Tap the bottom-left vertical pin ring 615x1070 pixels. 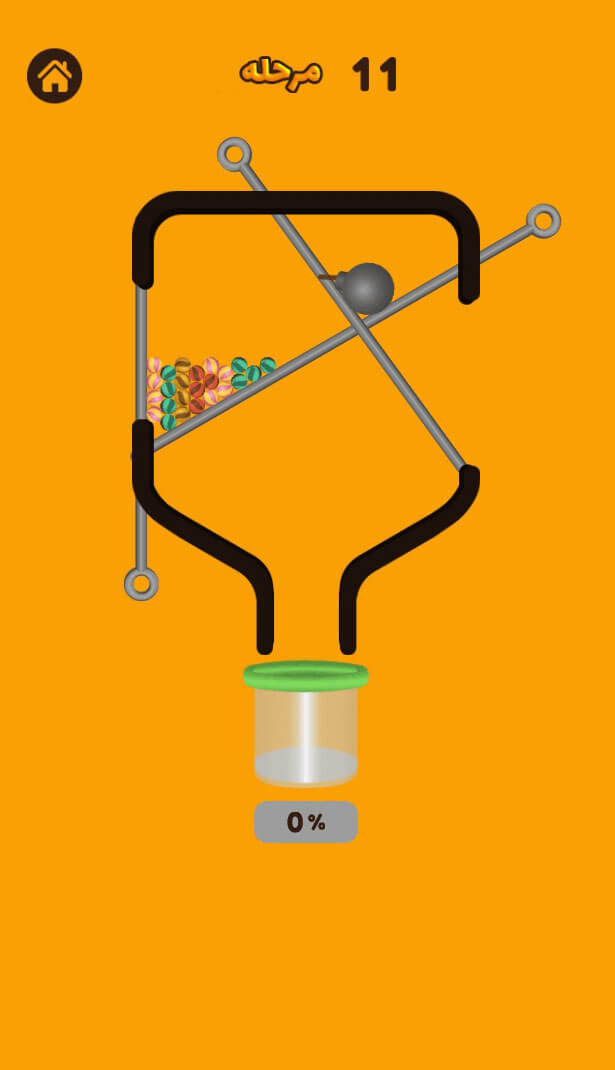141,583
